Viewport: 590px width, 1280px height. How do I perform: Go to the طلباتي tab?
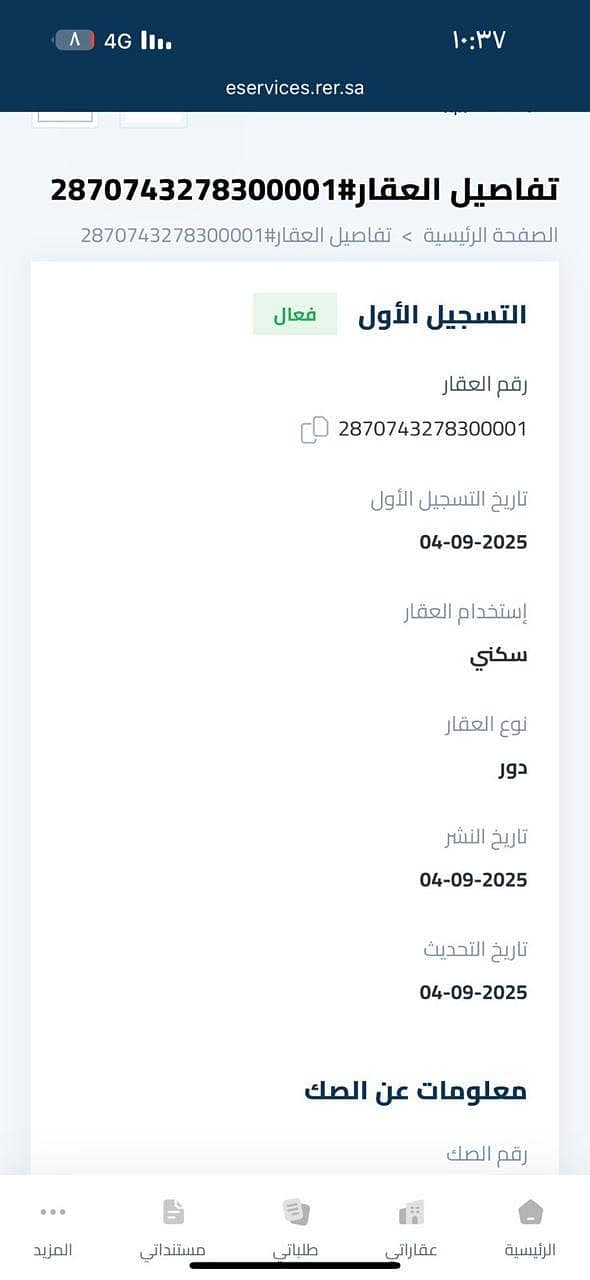(x=295, y=1229)
